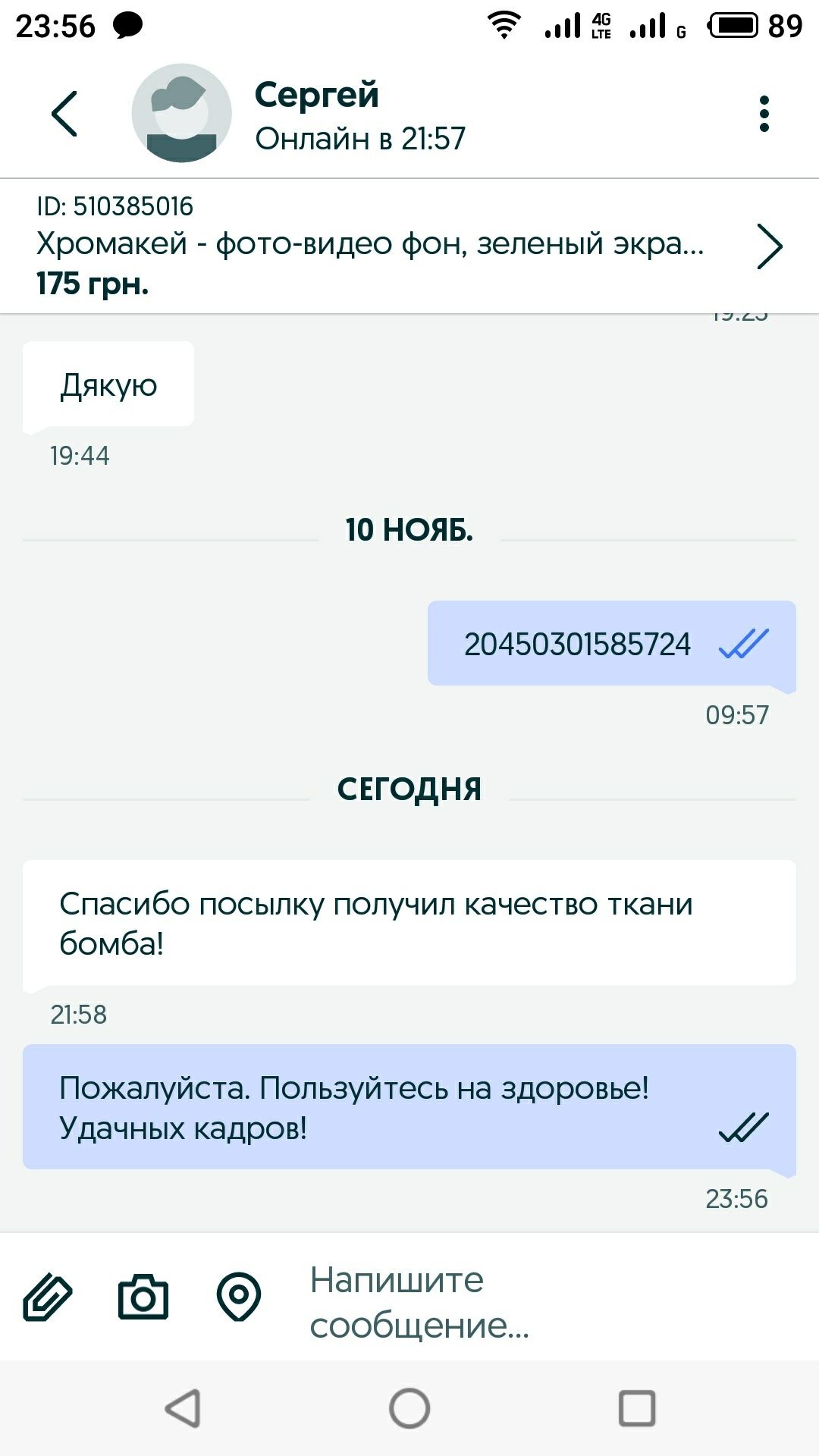
Task: Open the Хромакей listing for 175 грн.
Action: click(x=409, y=246)
